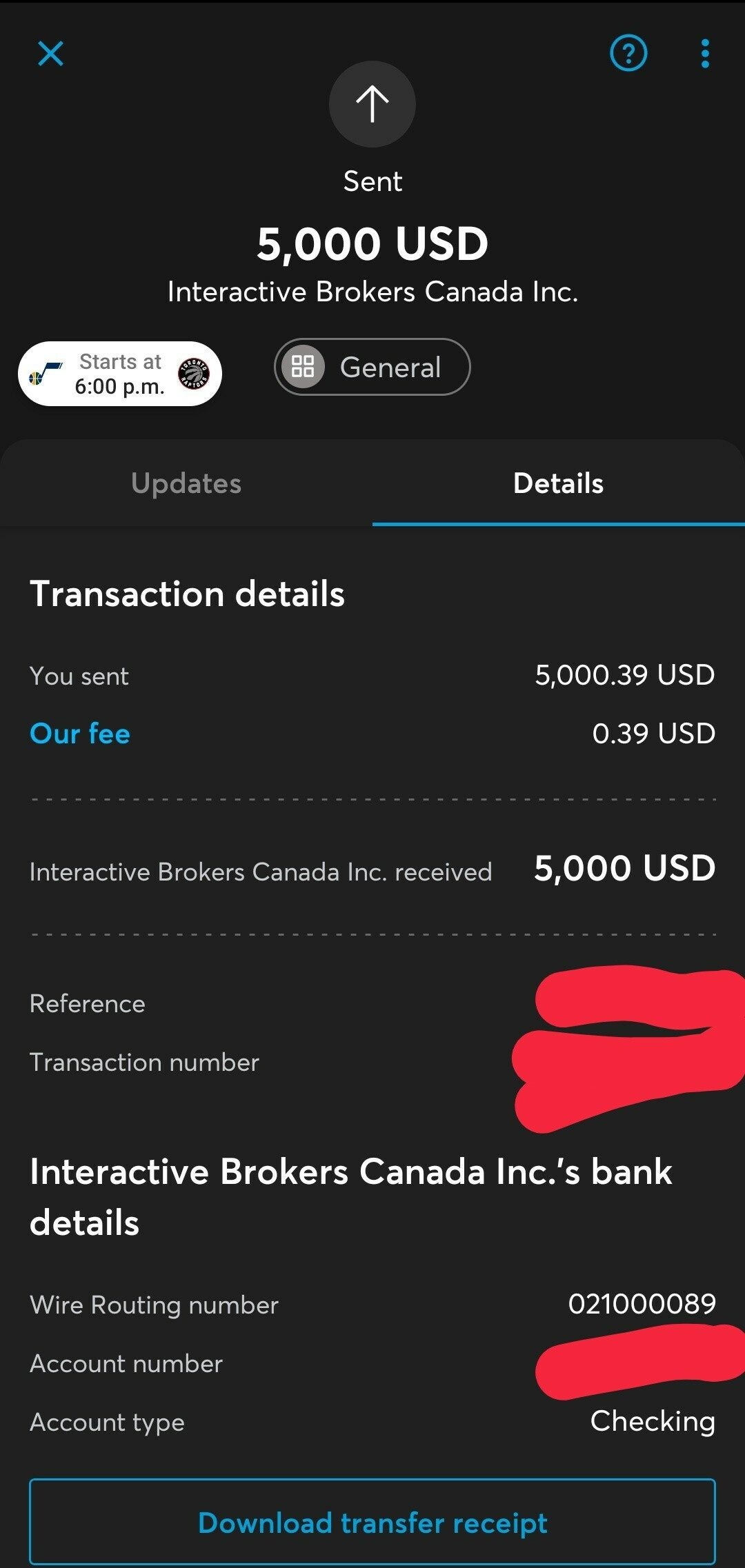
Task: Open the three-dot overflow menu
Action: coord(704,54)
